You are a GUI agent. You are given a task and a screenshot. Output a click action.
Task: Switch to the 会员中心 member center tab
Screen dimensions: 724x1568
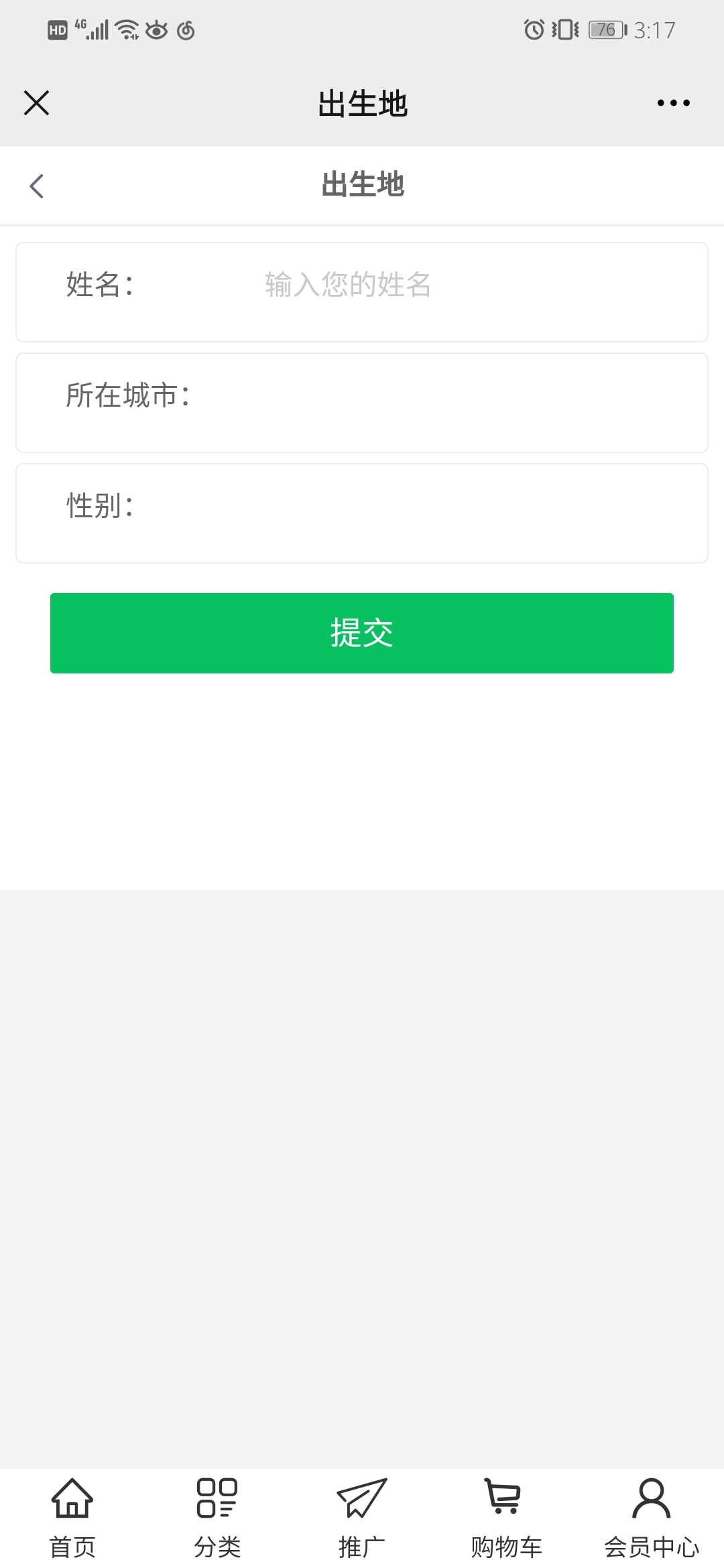pyautogui.click(x=652, y=1518)
